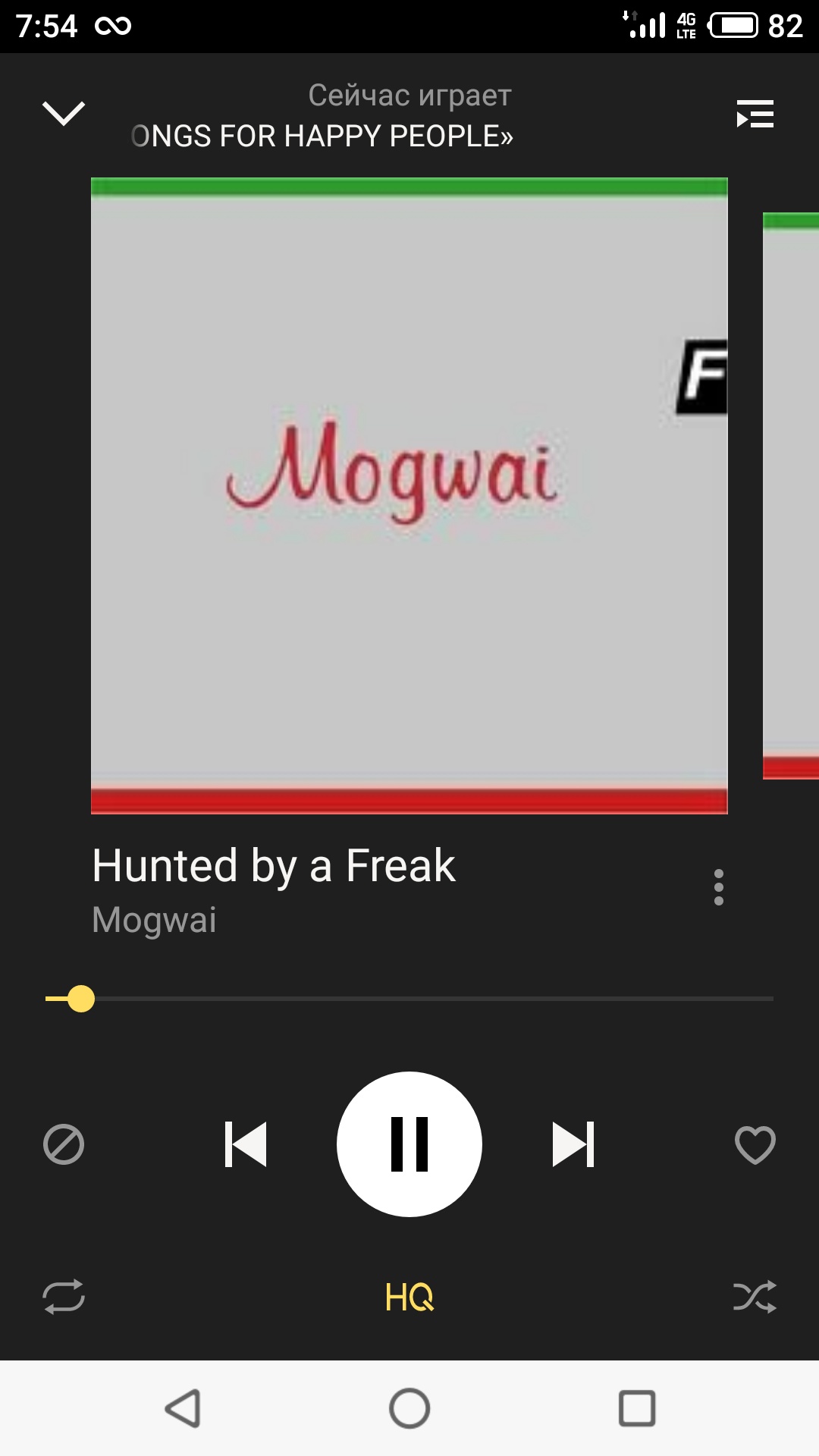
Task: Go back to the previous track
Action: pos(246,1144)
